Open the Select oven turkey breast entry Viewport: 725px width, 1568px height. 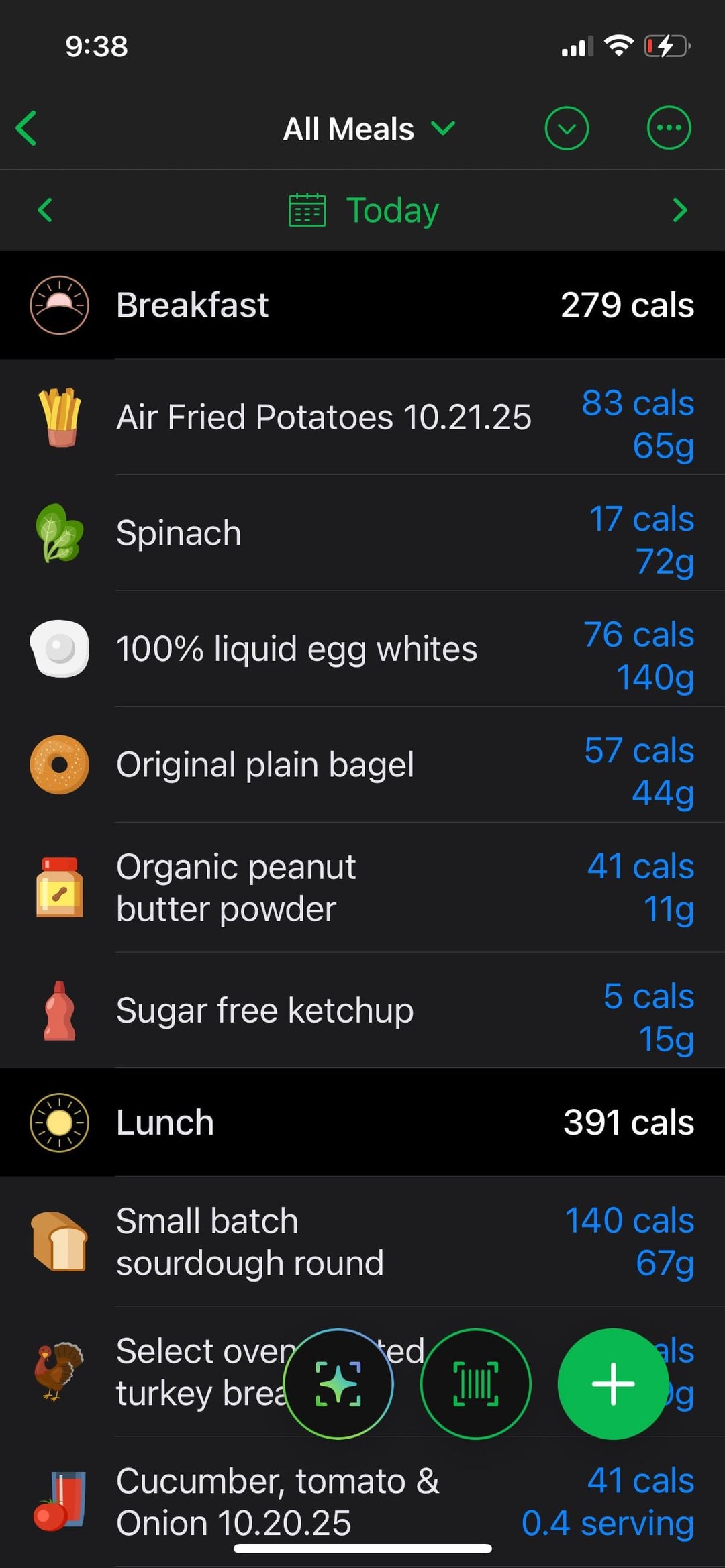[x=188, y=1371]
